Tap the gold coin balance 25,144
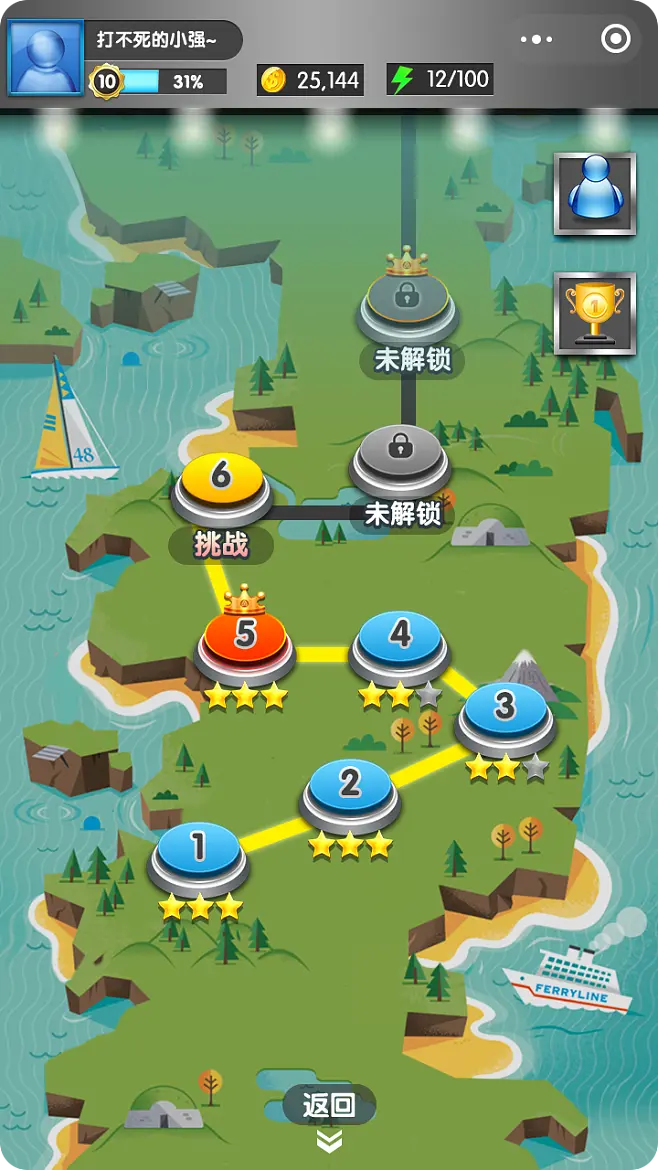Screen dimensions: 658x1170 [311, 80]
